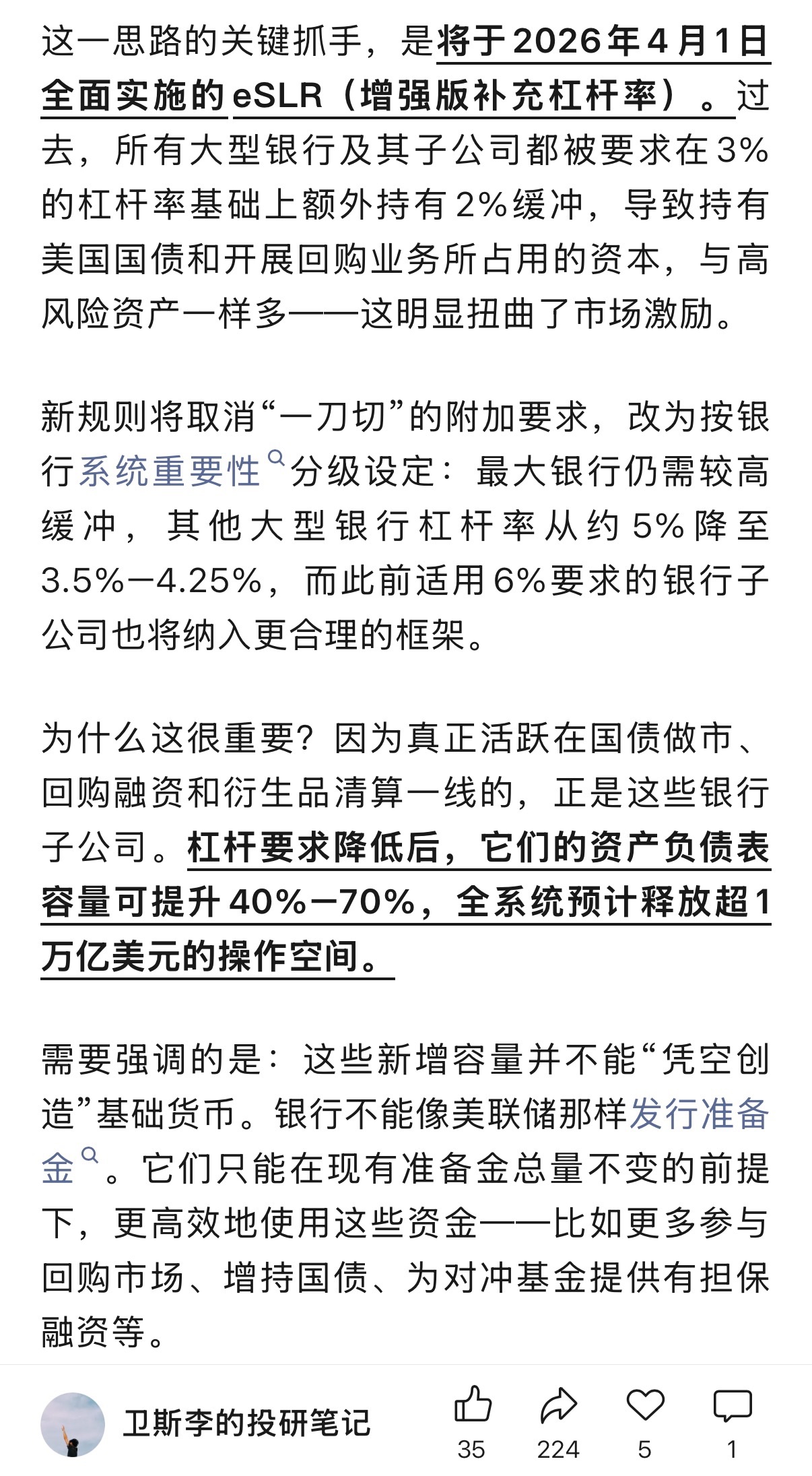
Task: Open author 卫斯李的投研笔记 profile
Action: [x=246, y=1423]
